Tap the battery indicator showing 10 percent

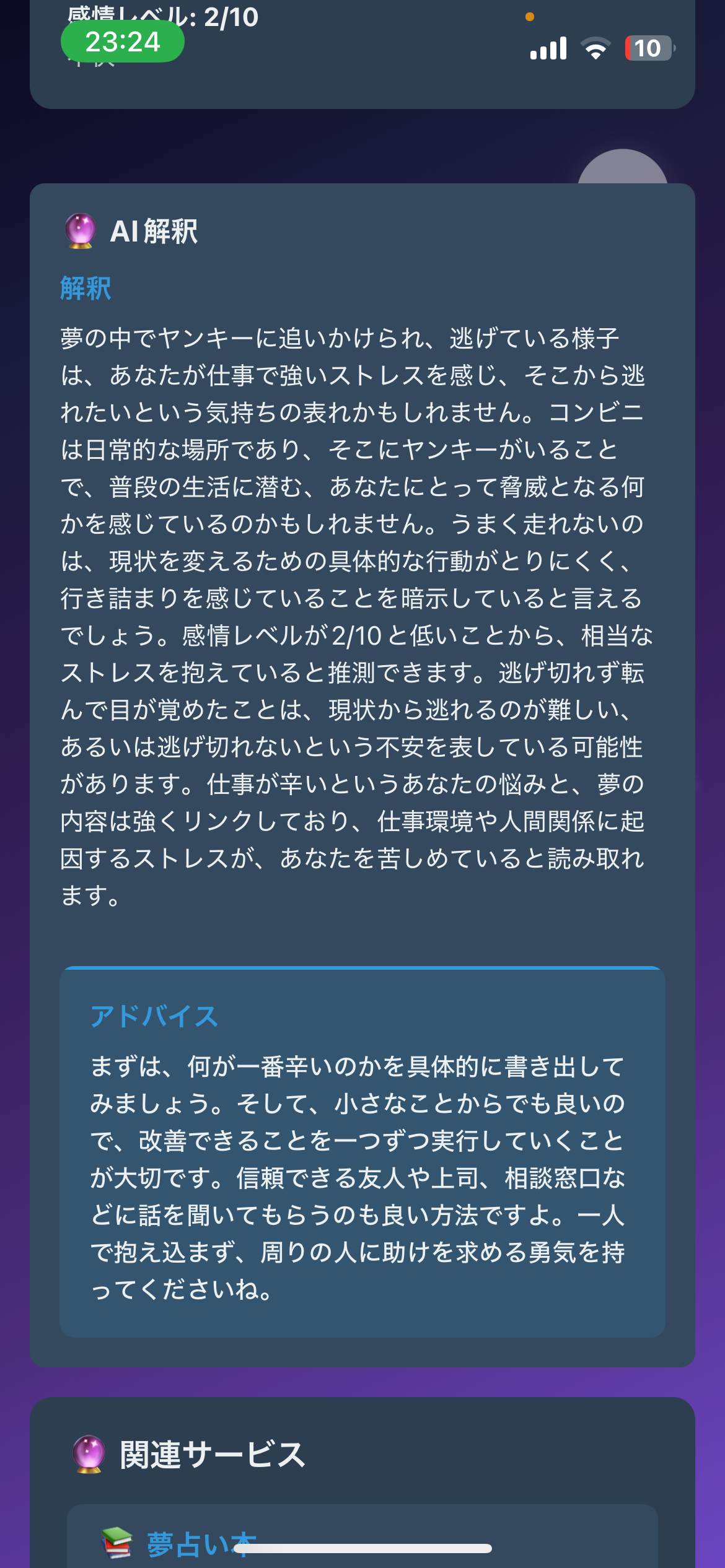(x=646, y=48)
